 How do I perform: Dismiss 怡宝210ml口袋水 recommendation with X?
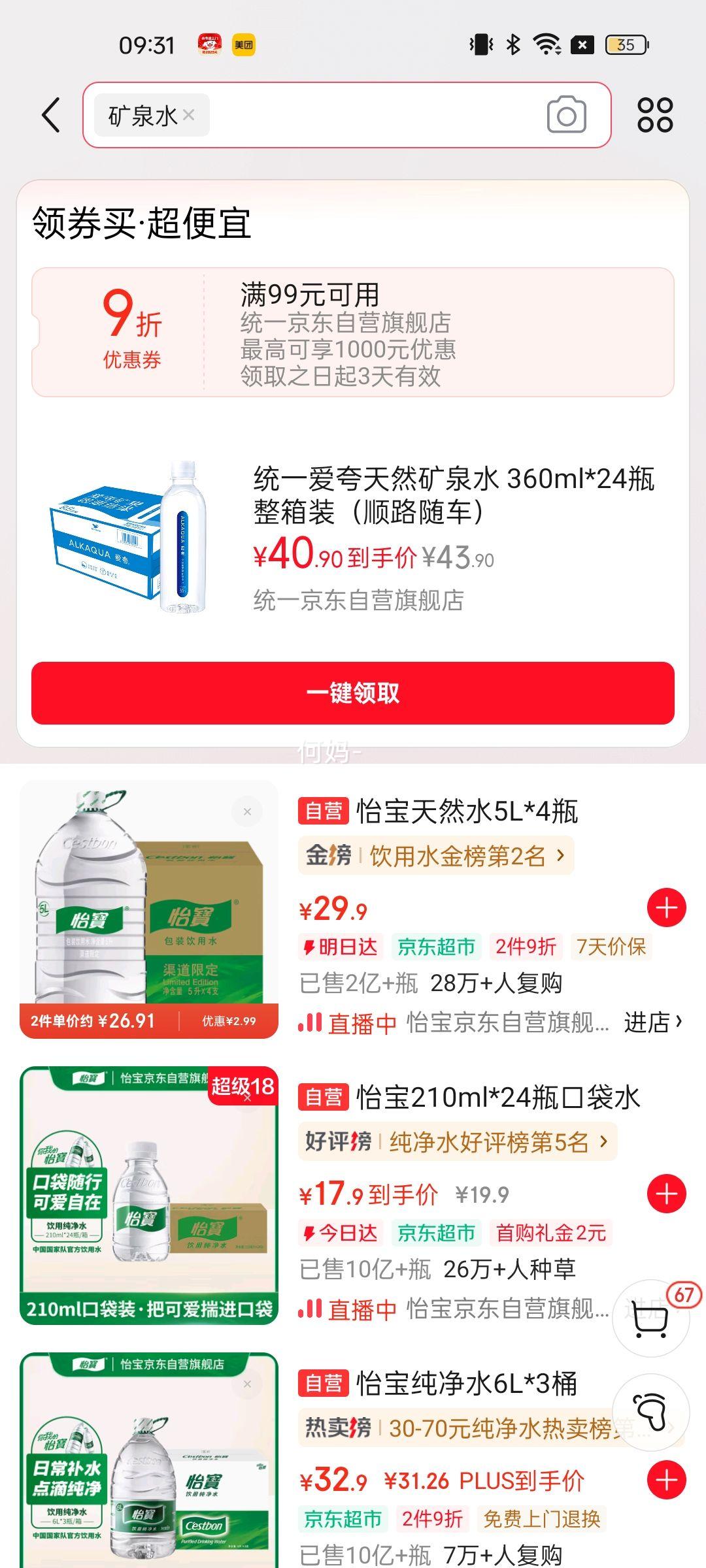247,1099
